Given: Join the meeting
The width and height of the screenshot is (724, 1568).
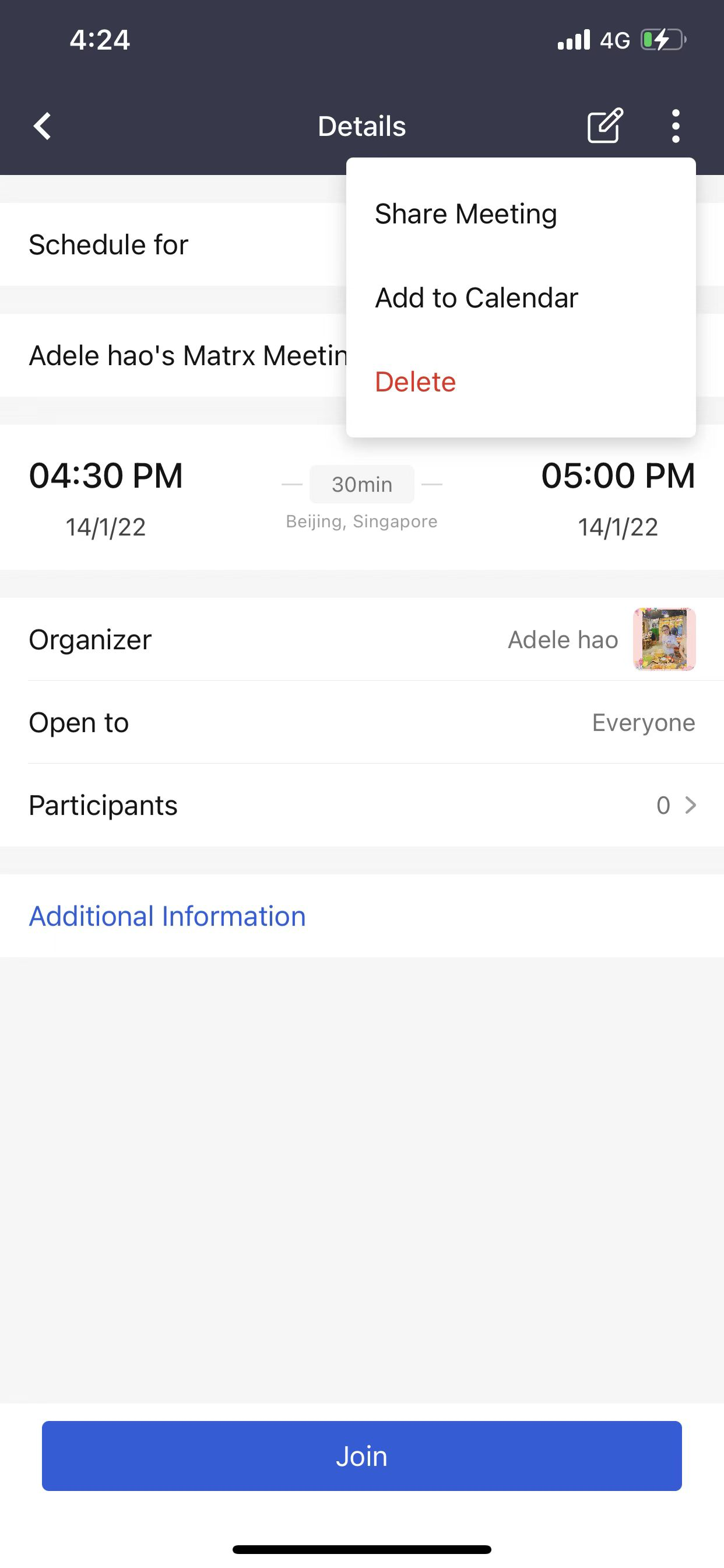Looking at the screenshot, I should pos(361,1456).
